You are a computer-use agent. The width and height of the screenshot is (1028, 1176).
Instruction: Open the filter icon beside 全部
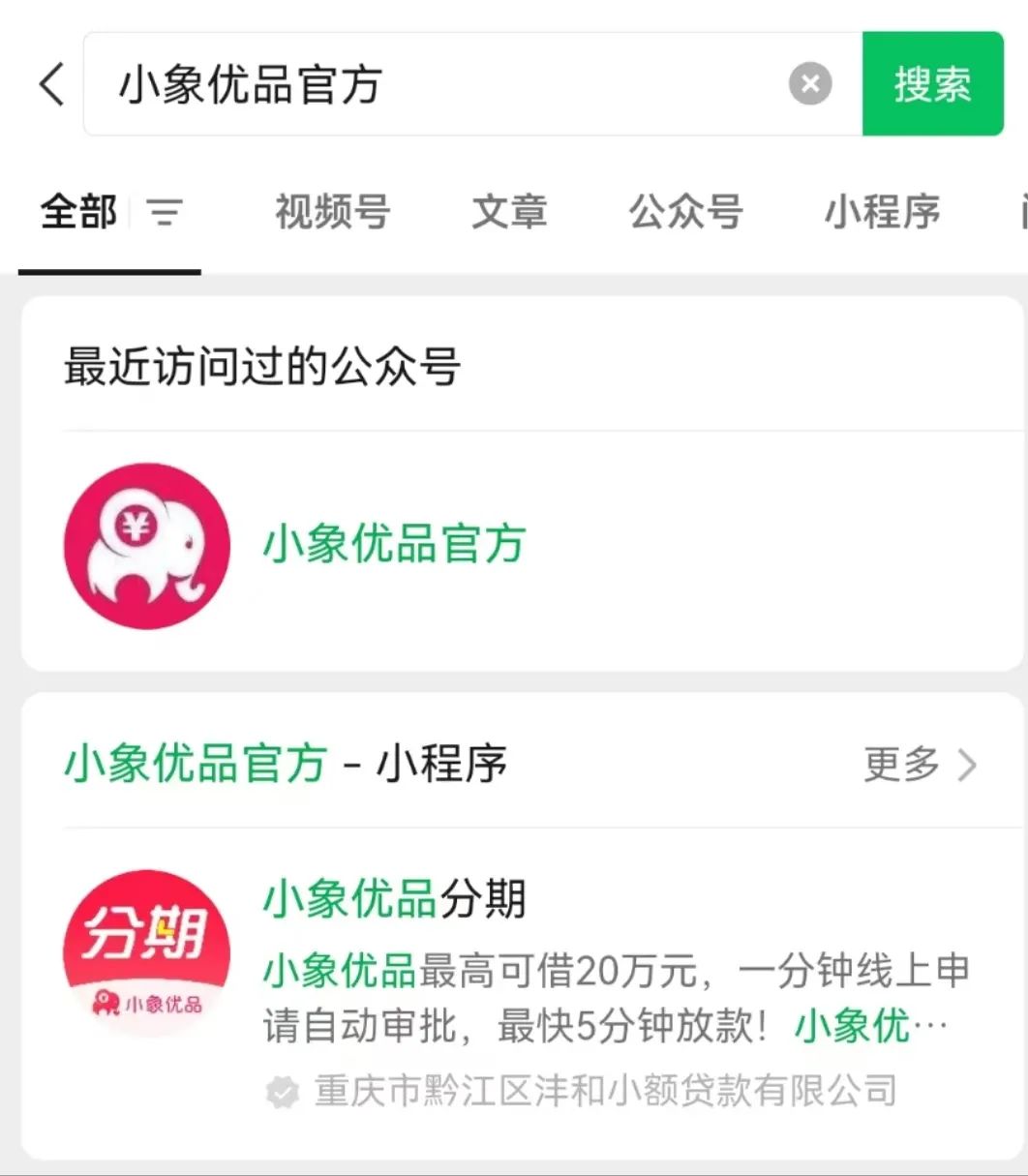[165, 212]
